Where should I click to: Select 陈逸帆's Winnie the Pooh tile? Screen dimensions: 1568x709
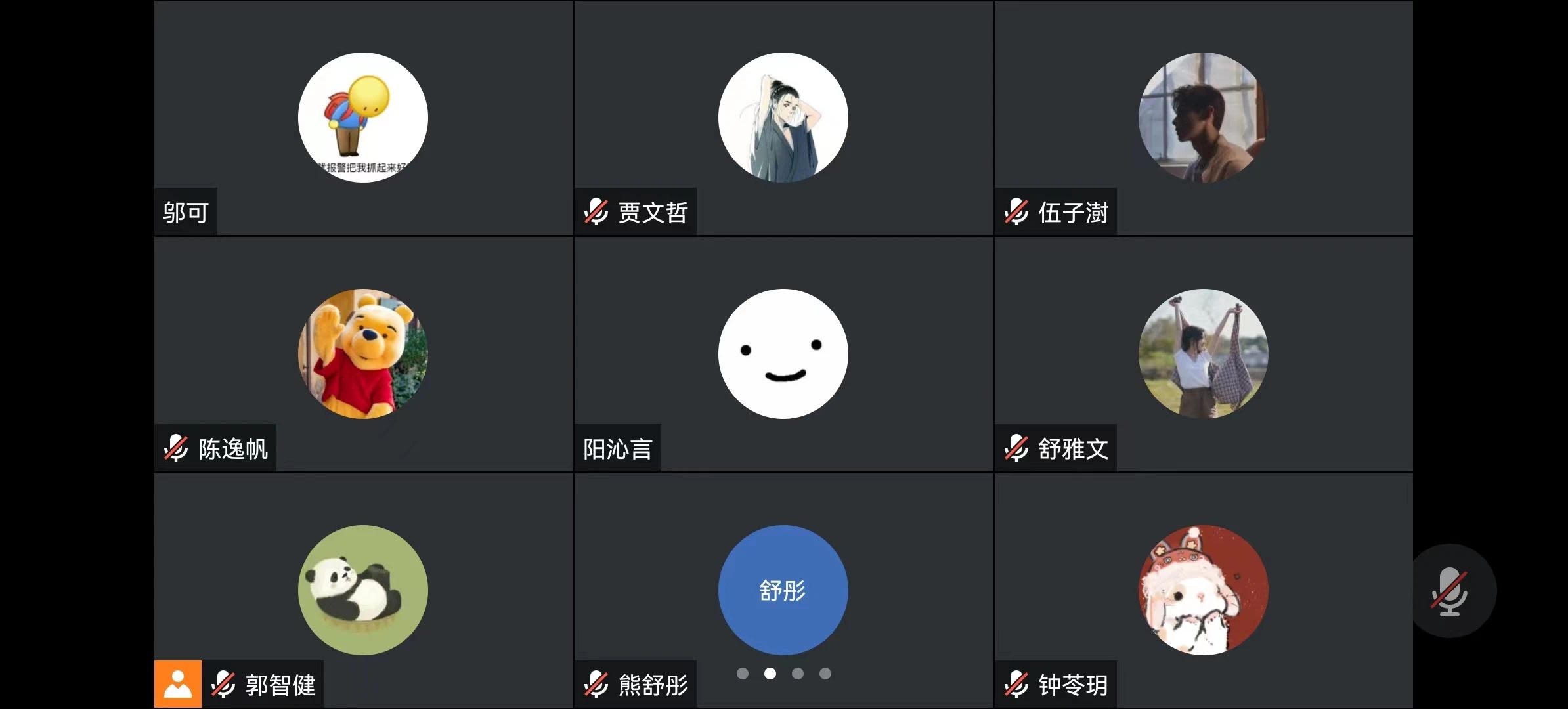coord(363,354)
